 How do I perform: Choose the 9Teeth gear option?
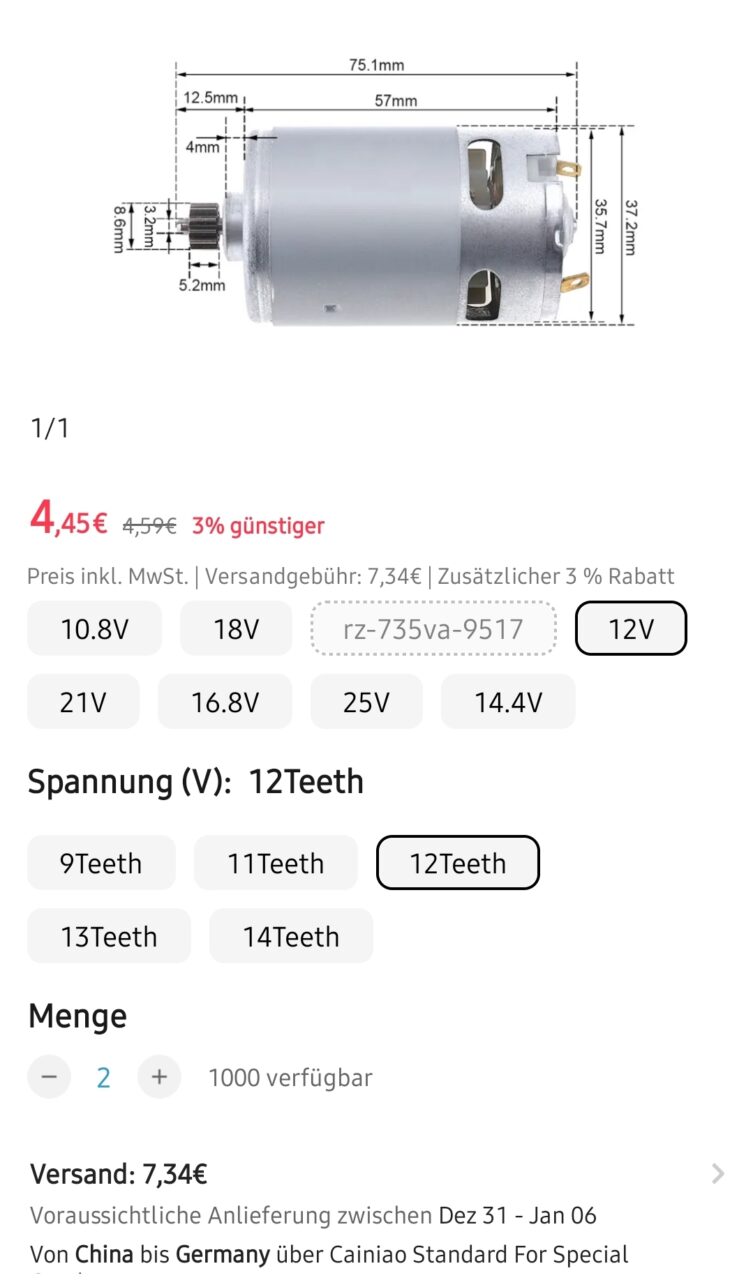(101, 863)
